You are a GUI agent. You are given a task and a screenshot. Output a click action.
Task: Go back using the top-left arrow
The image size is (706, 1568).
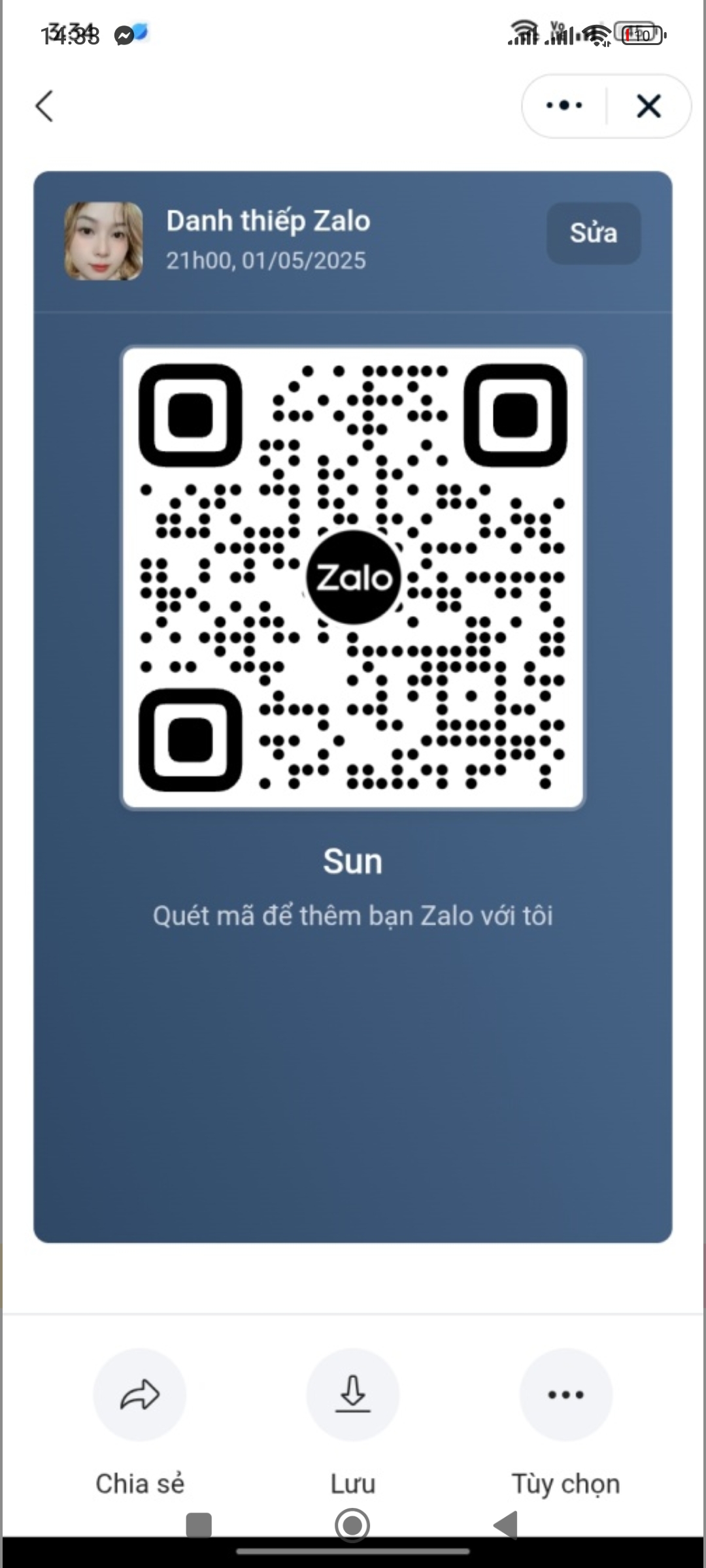coord(44,106)
